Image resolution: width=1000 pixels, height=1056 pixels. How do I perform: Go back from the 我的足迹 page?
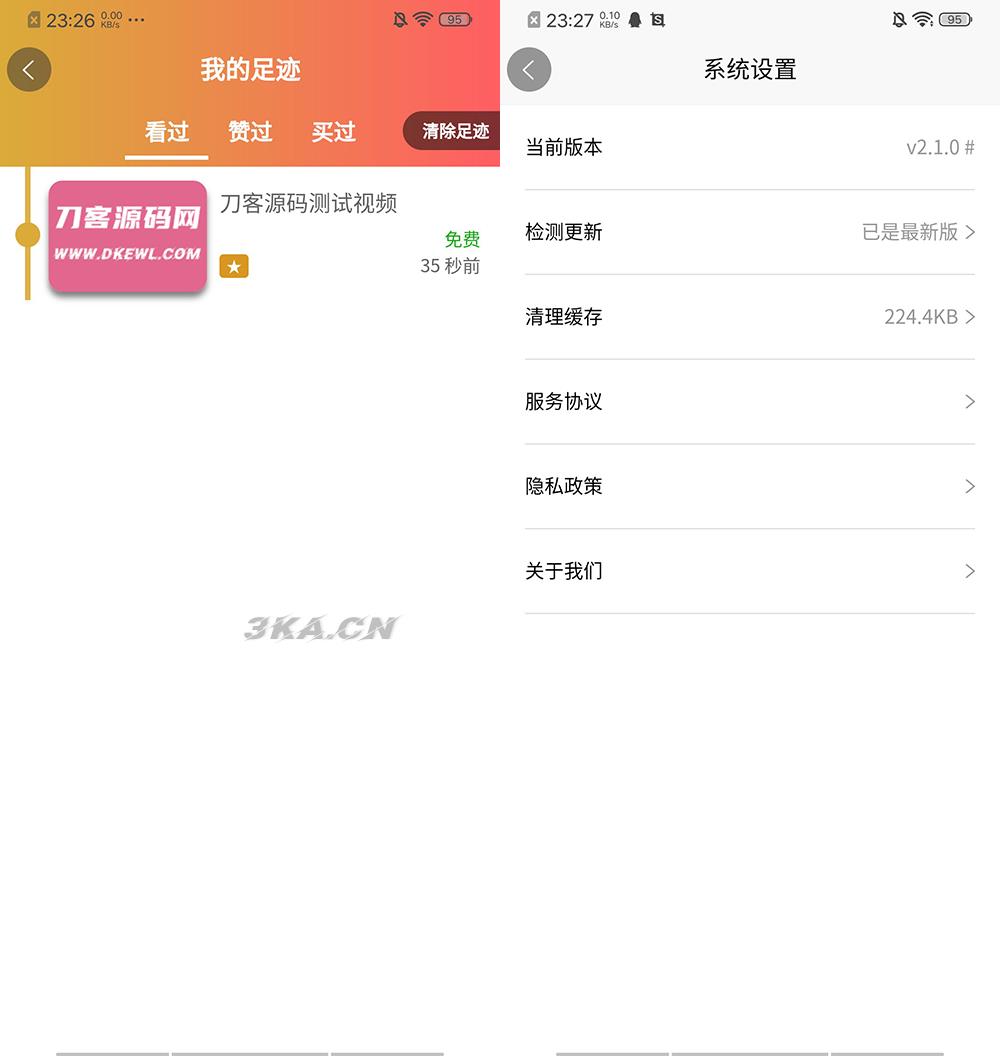[29, 70]
